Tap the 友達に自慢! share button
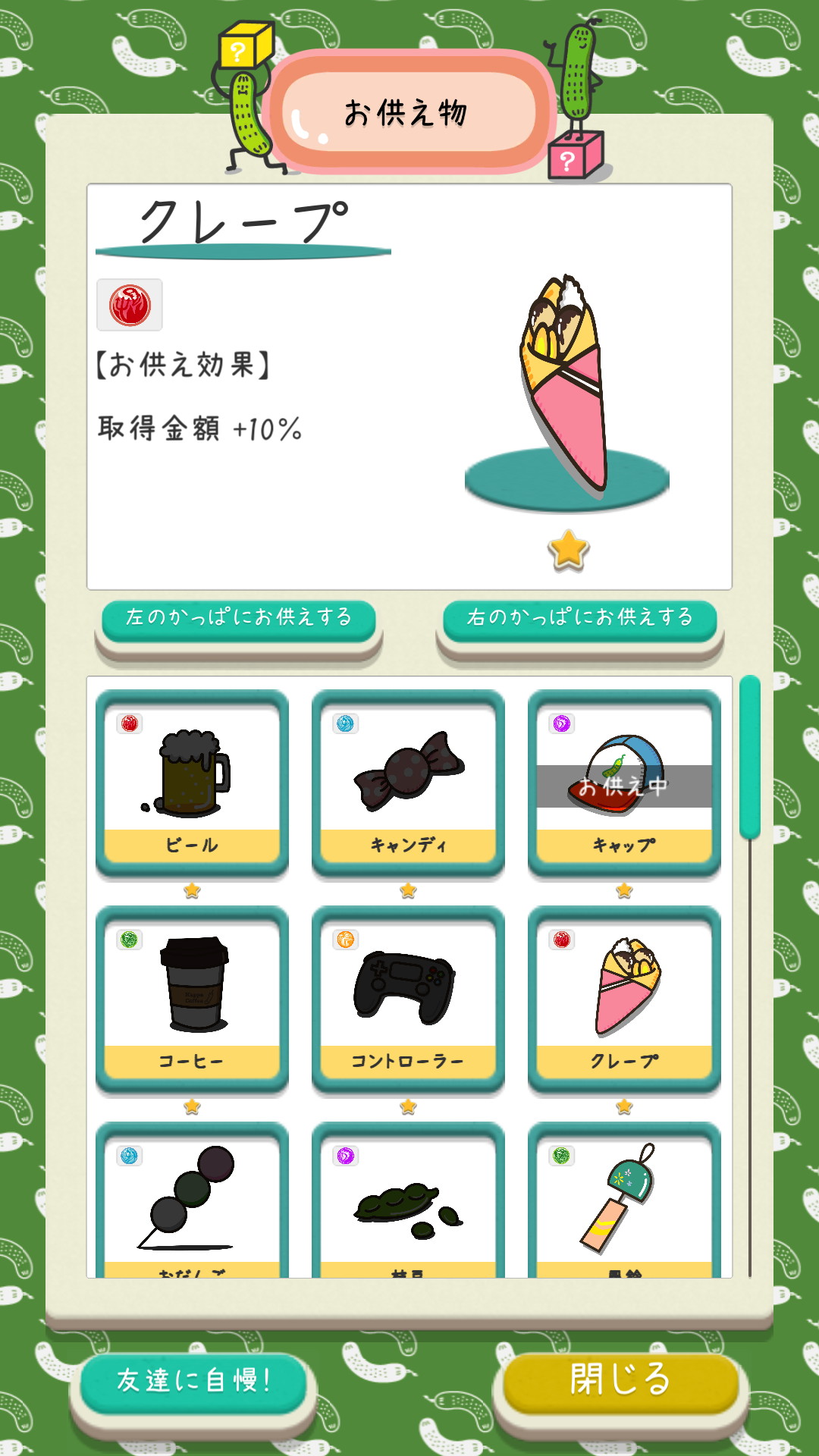 click(x=193, y=1381)
